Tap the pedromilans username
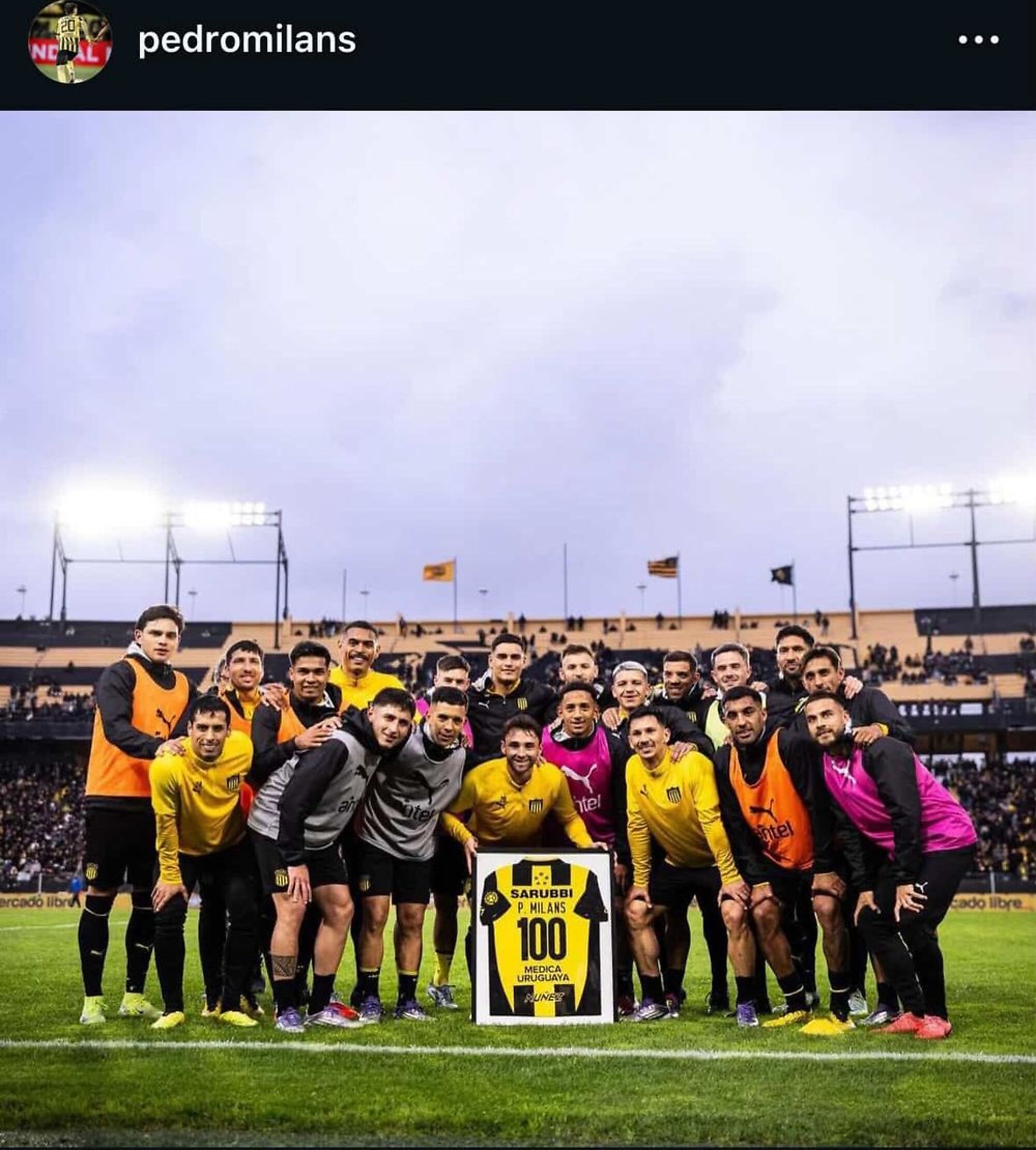This screenshot has height=1150, width=1036. click(x=247, y=40)
